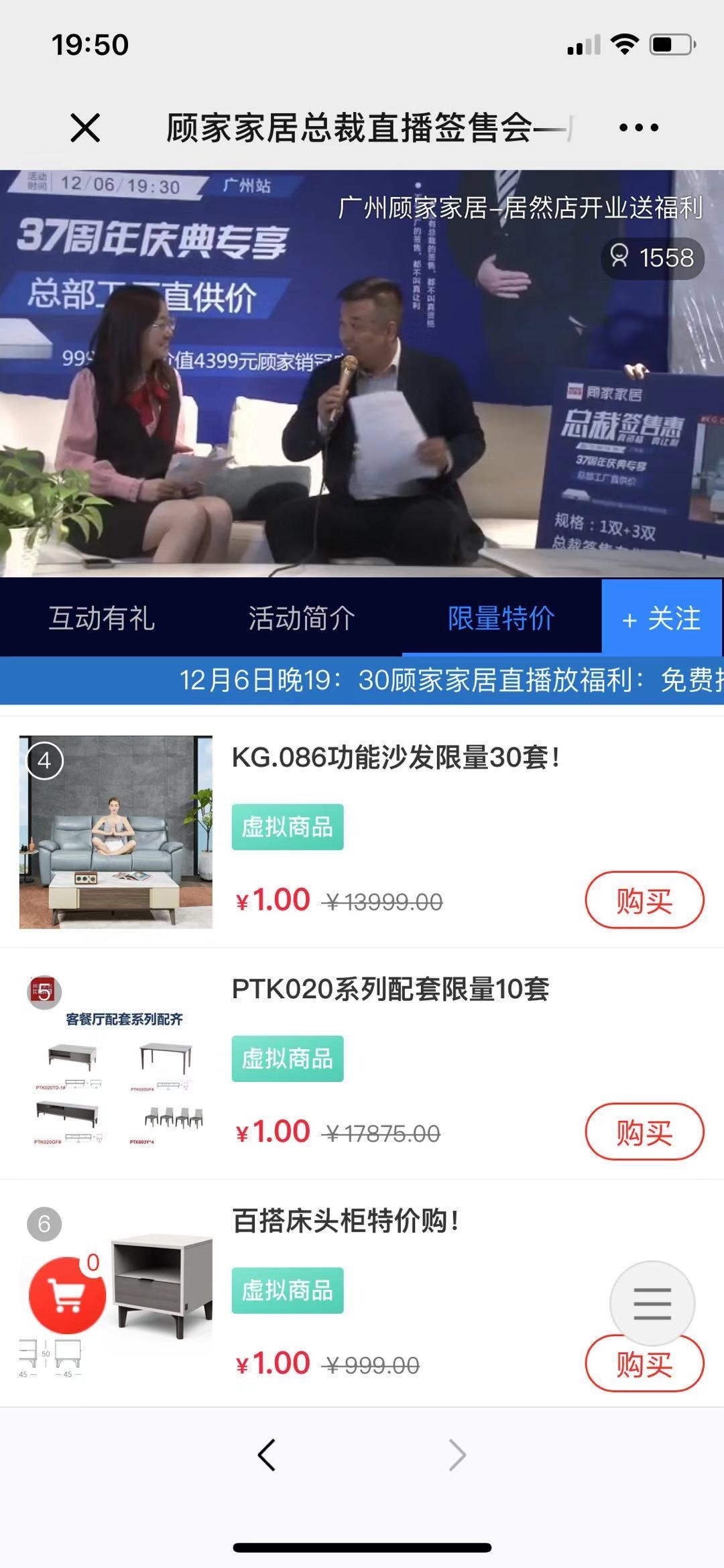Viewport: 724px width, 1568px height.
Task: Select the 限量特价 tab
Action: point(501,618)
